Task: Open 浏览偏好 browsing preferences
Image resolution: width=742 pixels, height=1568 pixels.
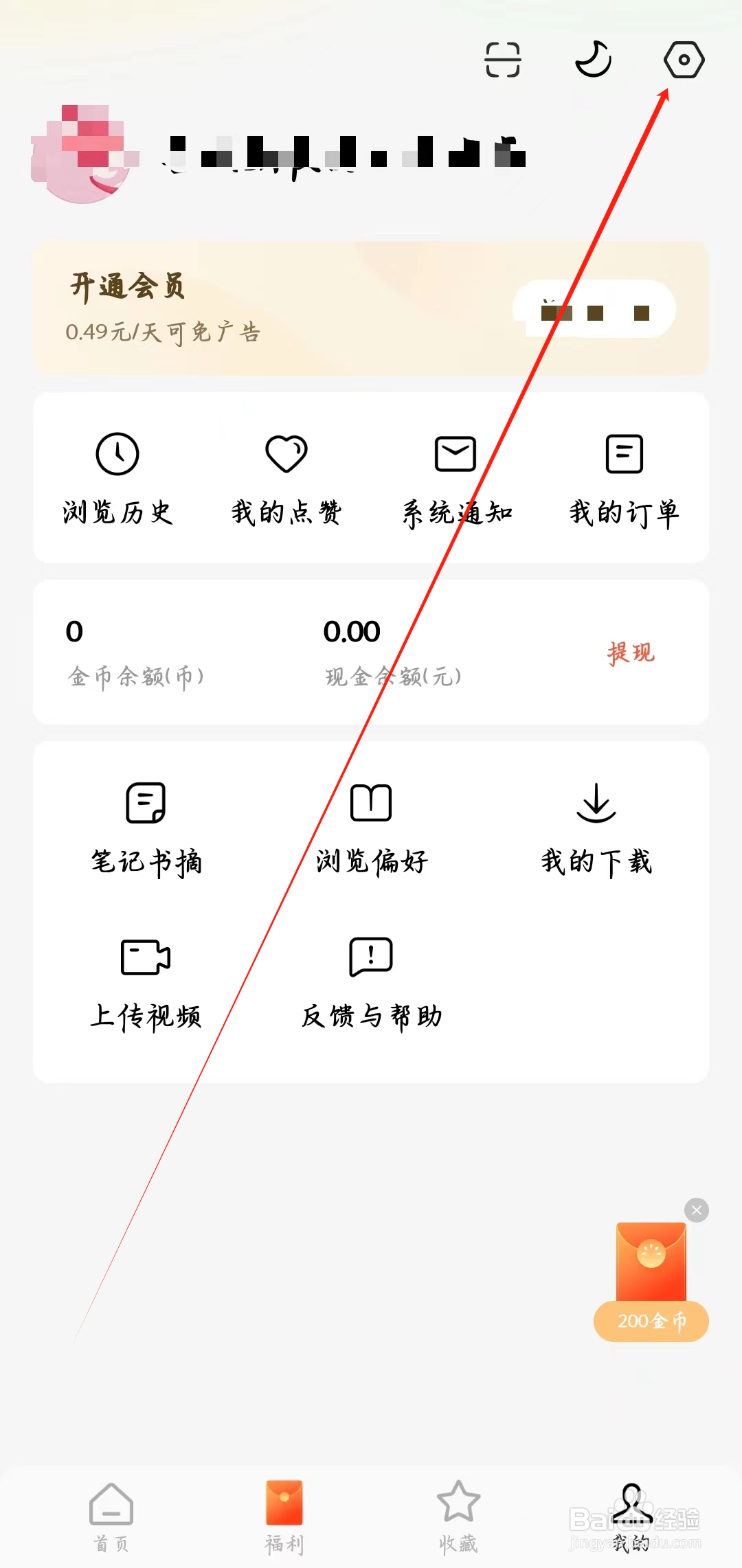Action: (x=371, y=828)
